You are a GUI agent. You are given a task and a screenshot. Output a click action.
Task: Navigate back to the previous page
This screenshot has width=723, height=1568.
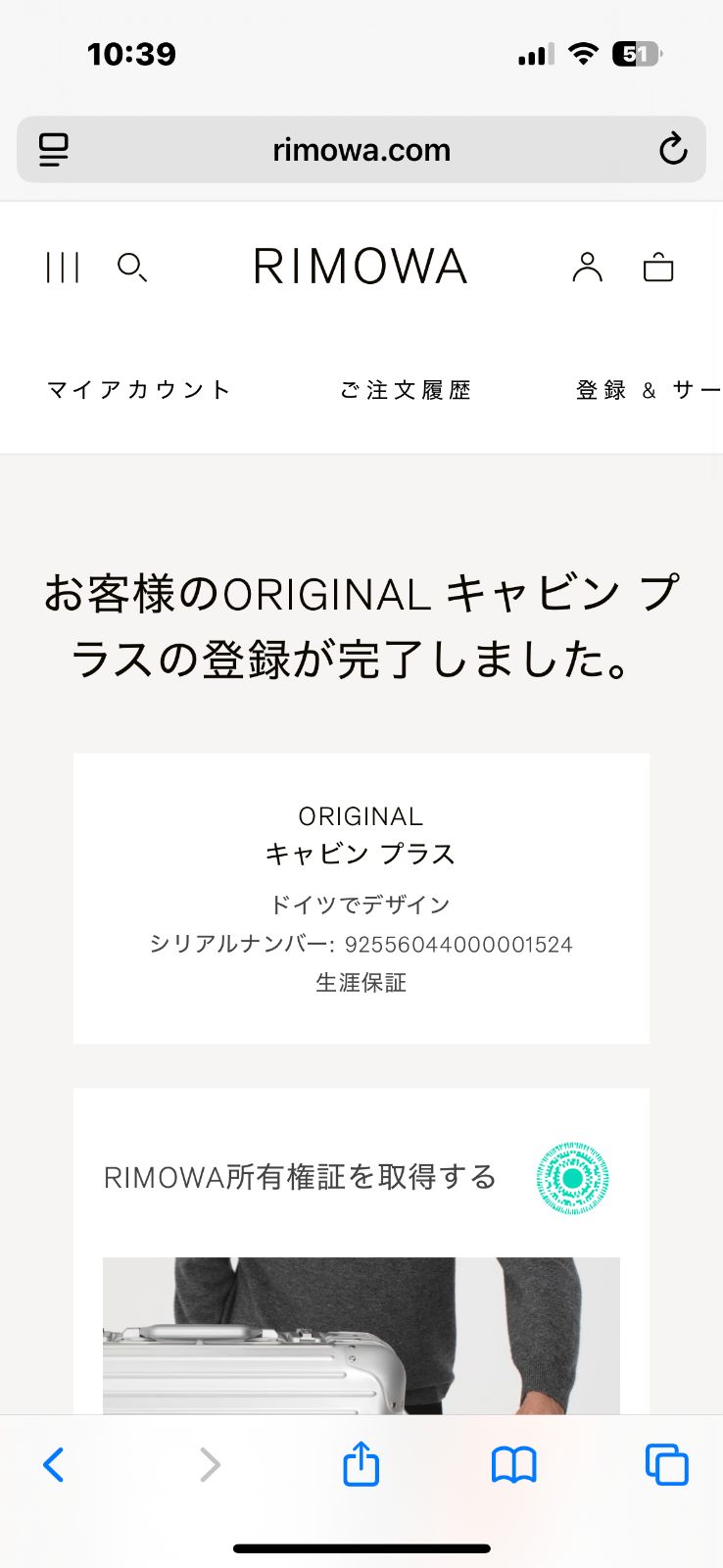[x=55, y=1464]
